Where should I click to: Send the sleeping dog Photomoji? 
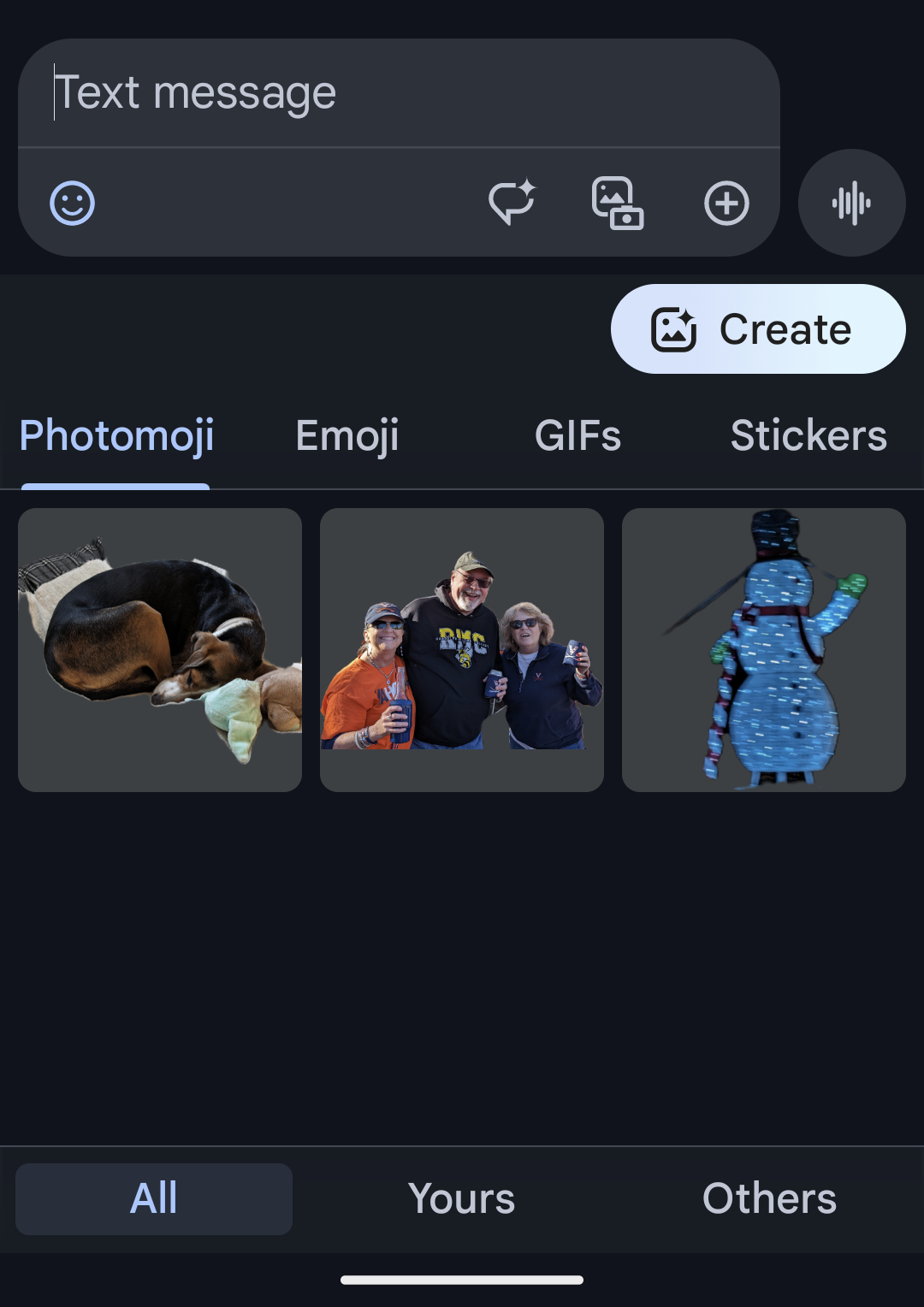pyautogui.click(x=160, y=650)
